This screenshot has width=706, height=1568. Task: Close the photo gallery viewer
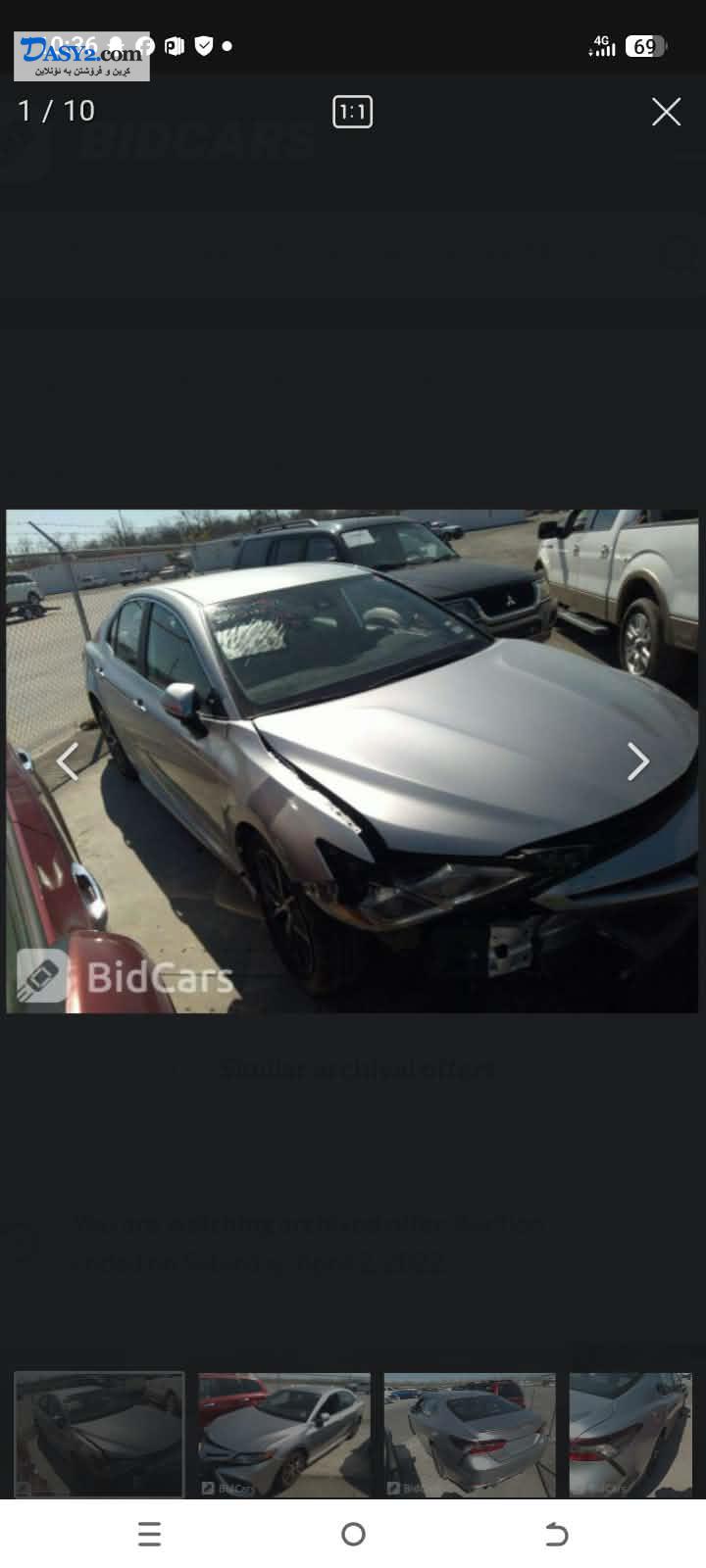coord(667,112)
